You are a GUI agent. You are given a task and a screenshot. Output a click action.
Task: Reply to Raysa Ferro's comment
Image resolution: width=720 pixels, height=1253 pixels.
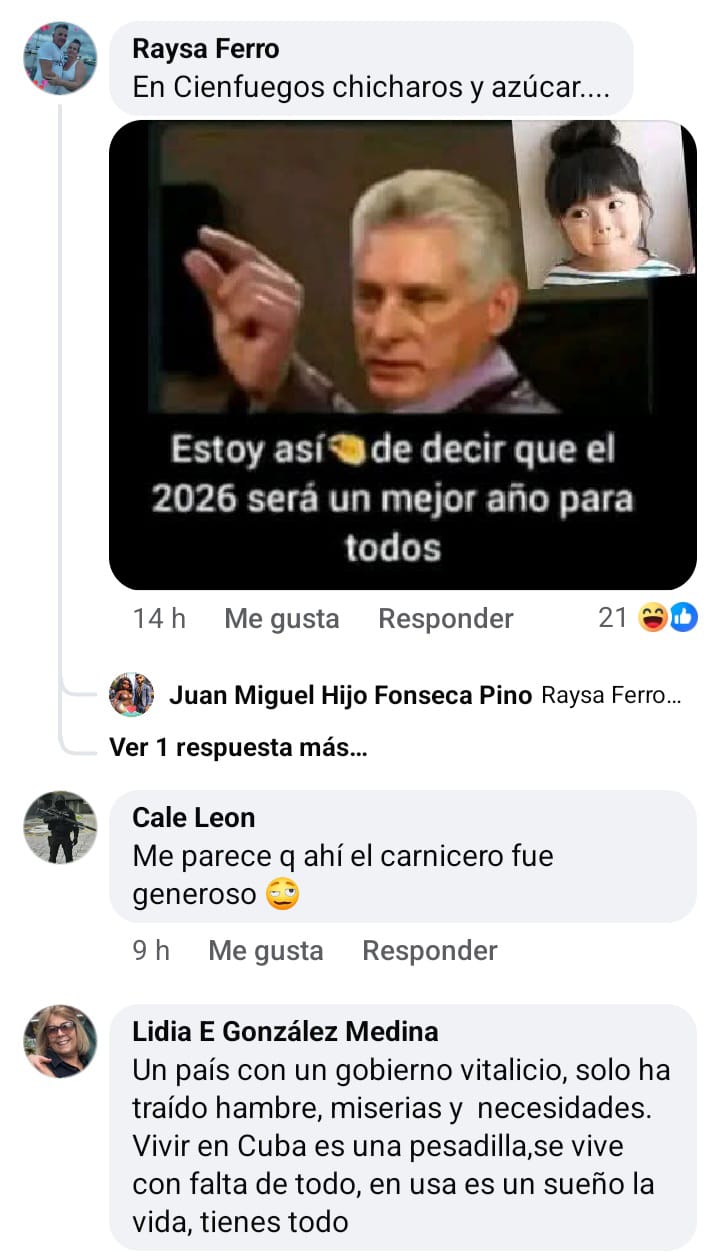click(445, 619)
